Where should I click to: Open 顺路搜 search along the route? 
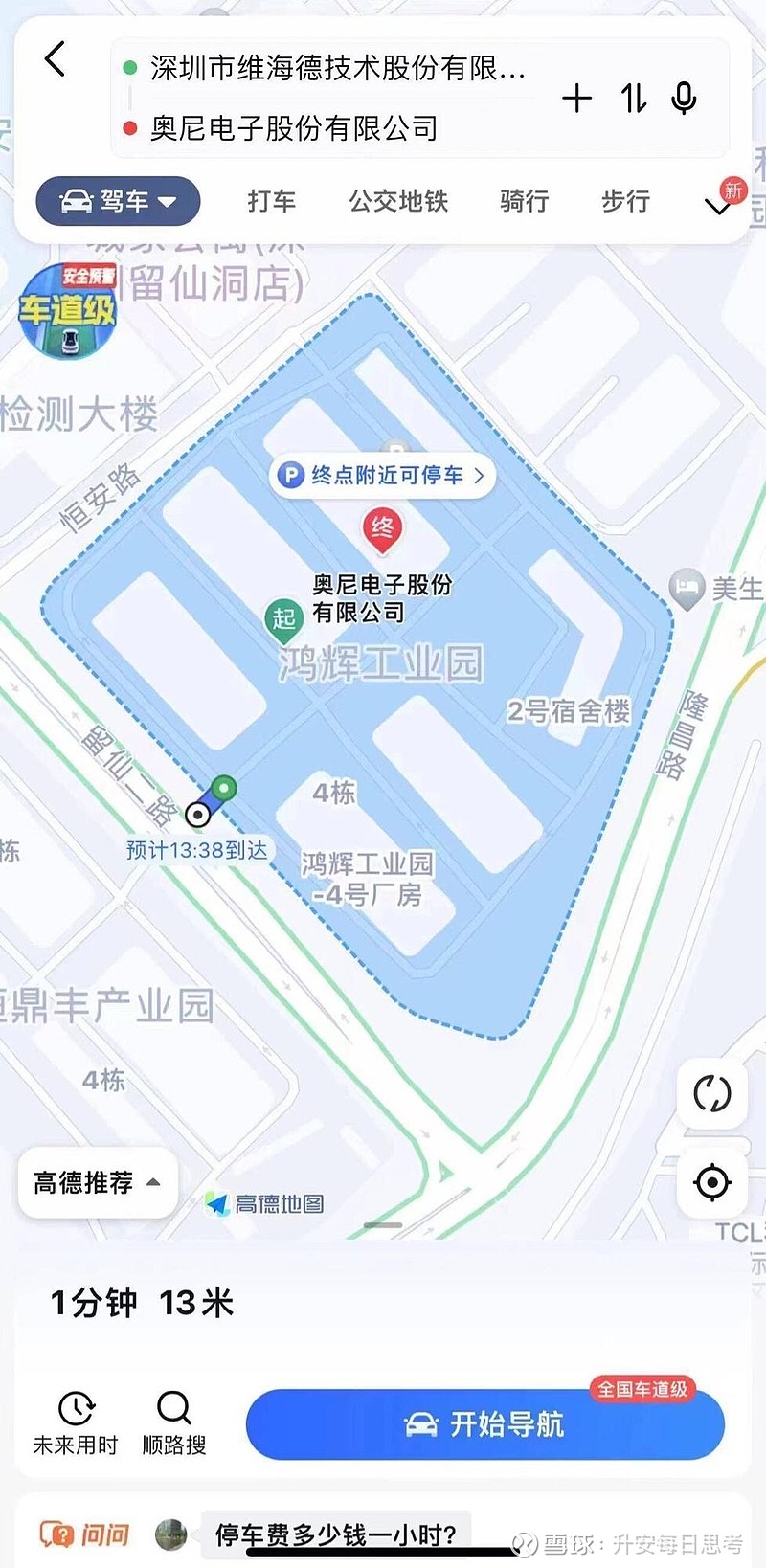coord(174,1423)
